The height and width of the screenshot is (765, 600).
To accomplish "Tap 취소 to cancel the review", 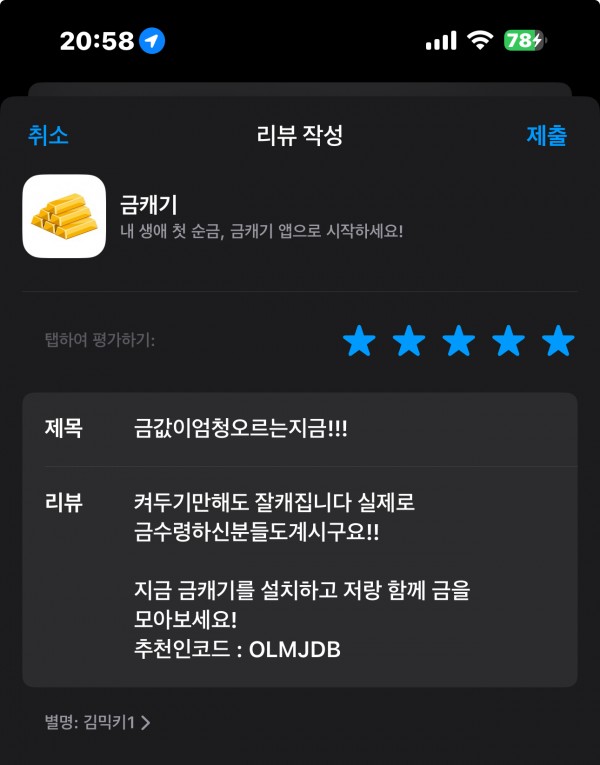I will (48, 136).
